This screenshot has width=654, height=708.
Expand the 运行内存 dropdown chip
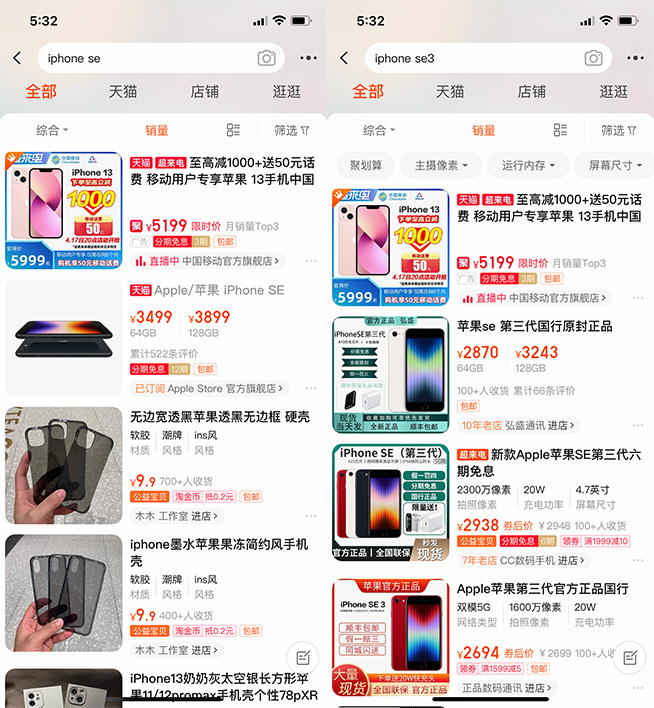point(530,165)
